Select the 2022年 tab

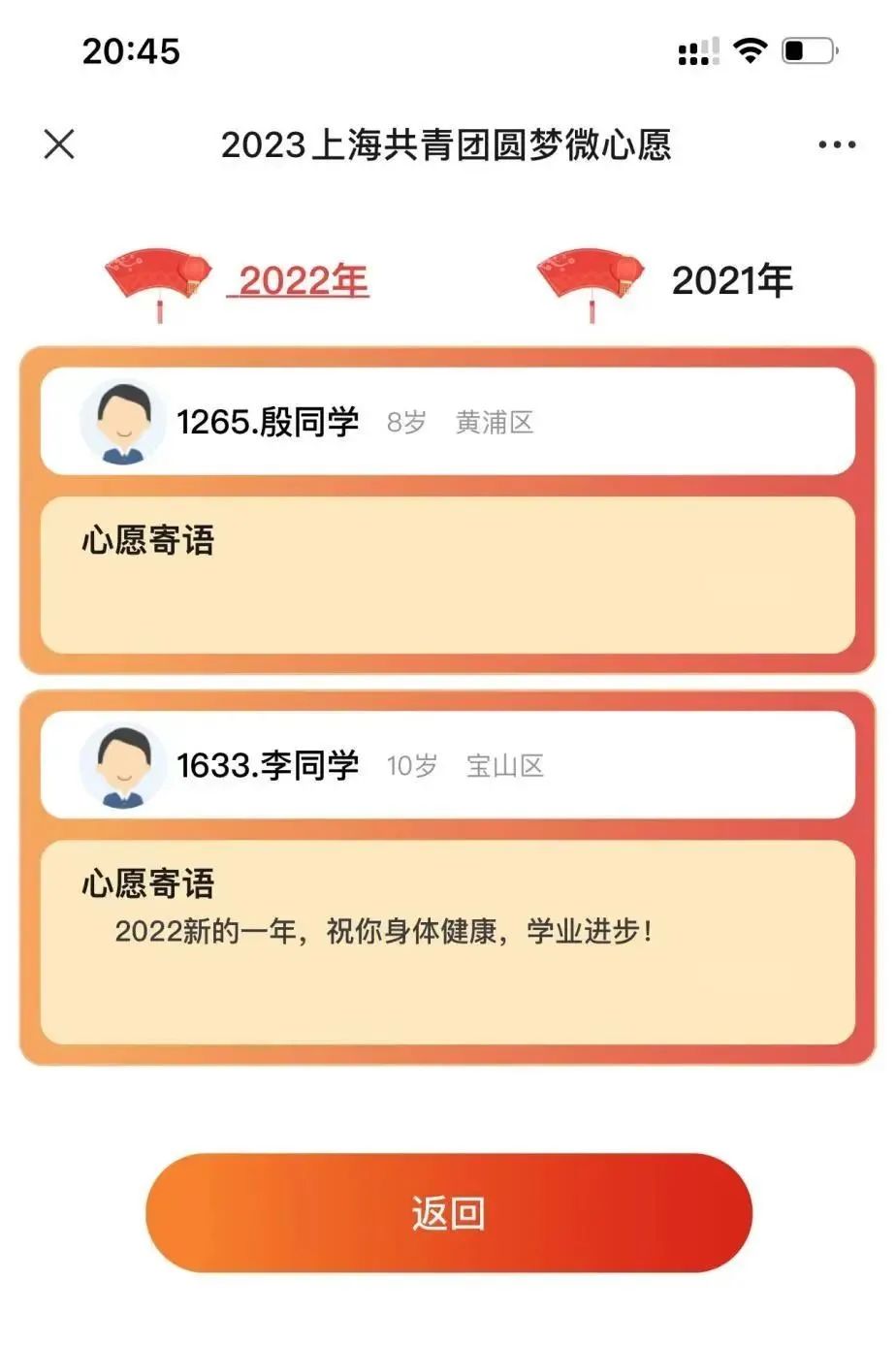[x=302, y=281]
